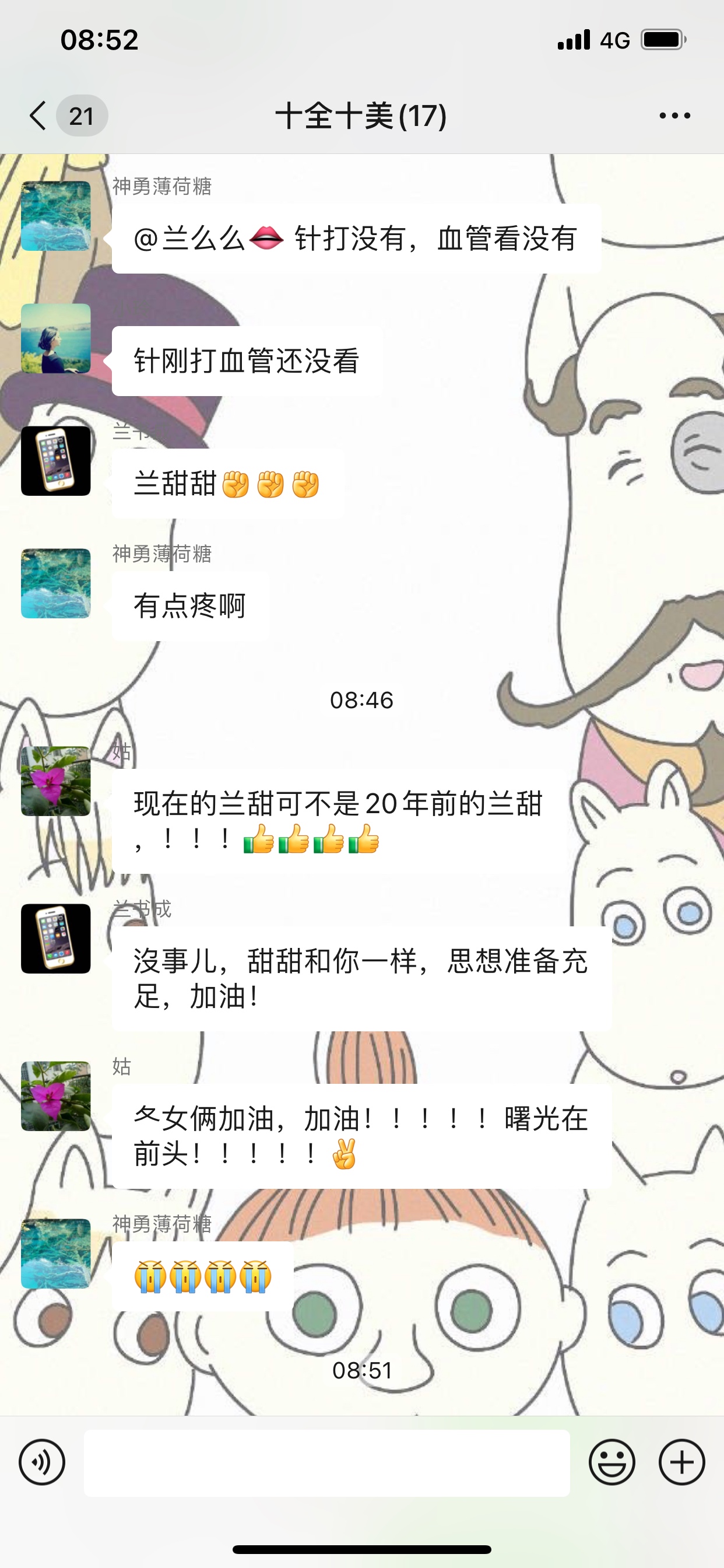Switch to voice message input
The image size is (724, 1568).
42,1462
